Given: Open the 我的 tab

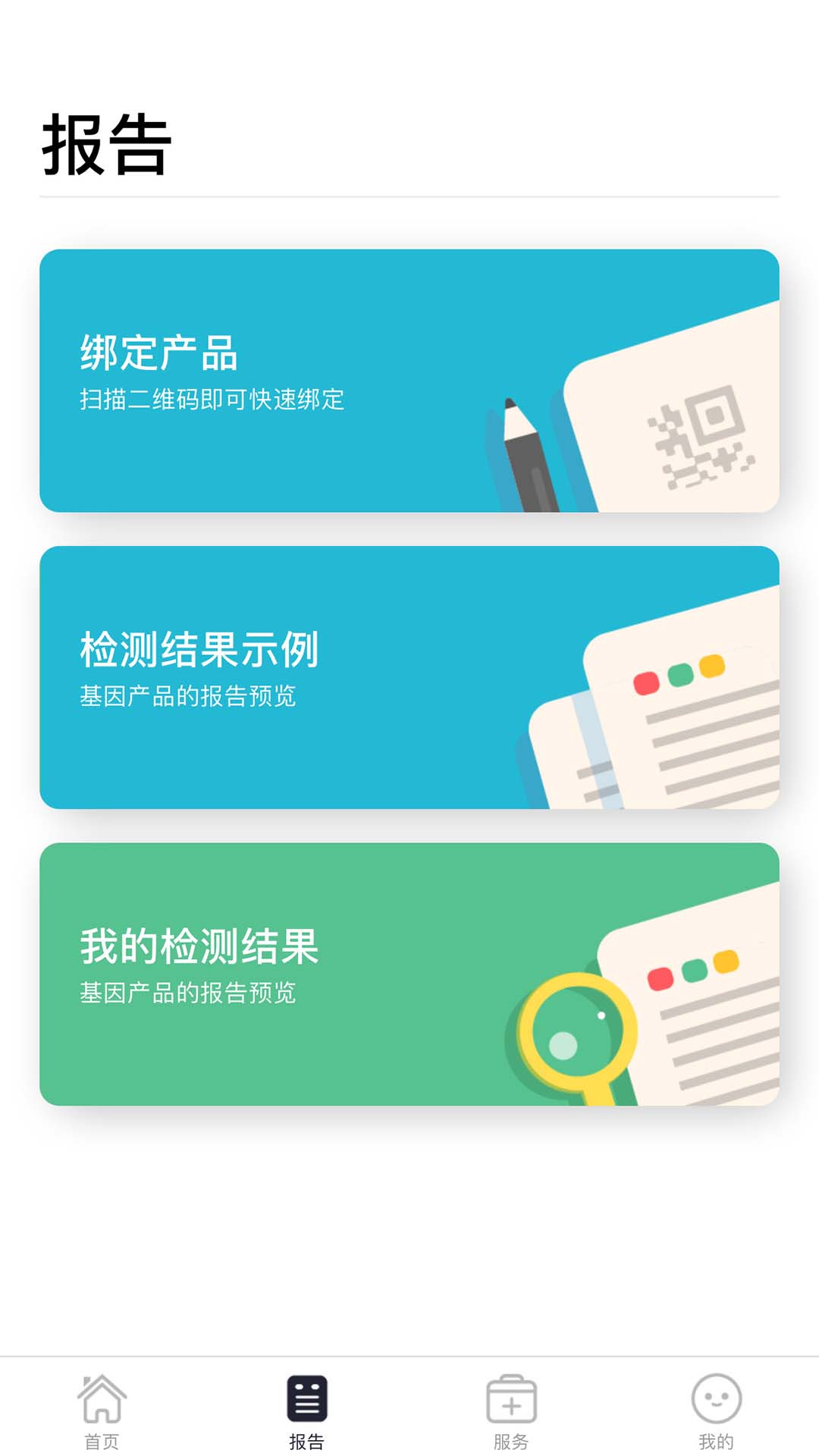Looking at the screenshot, I should (716, 1410).
